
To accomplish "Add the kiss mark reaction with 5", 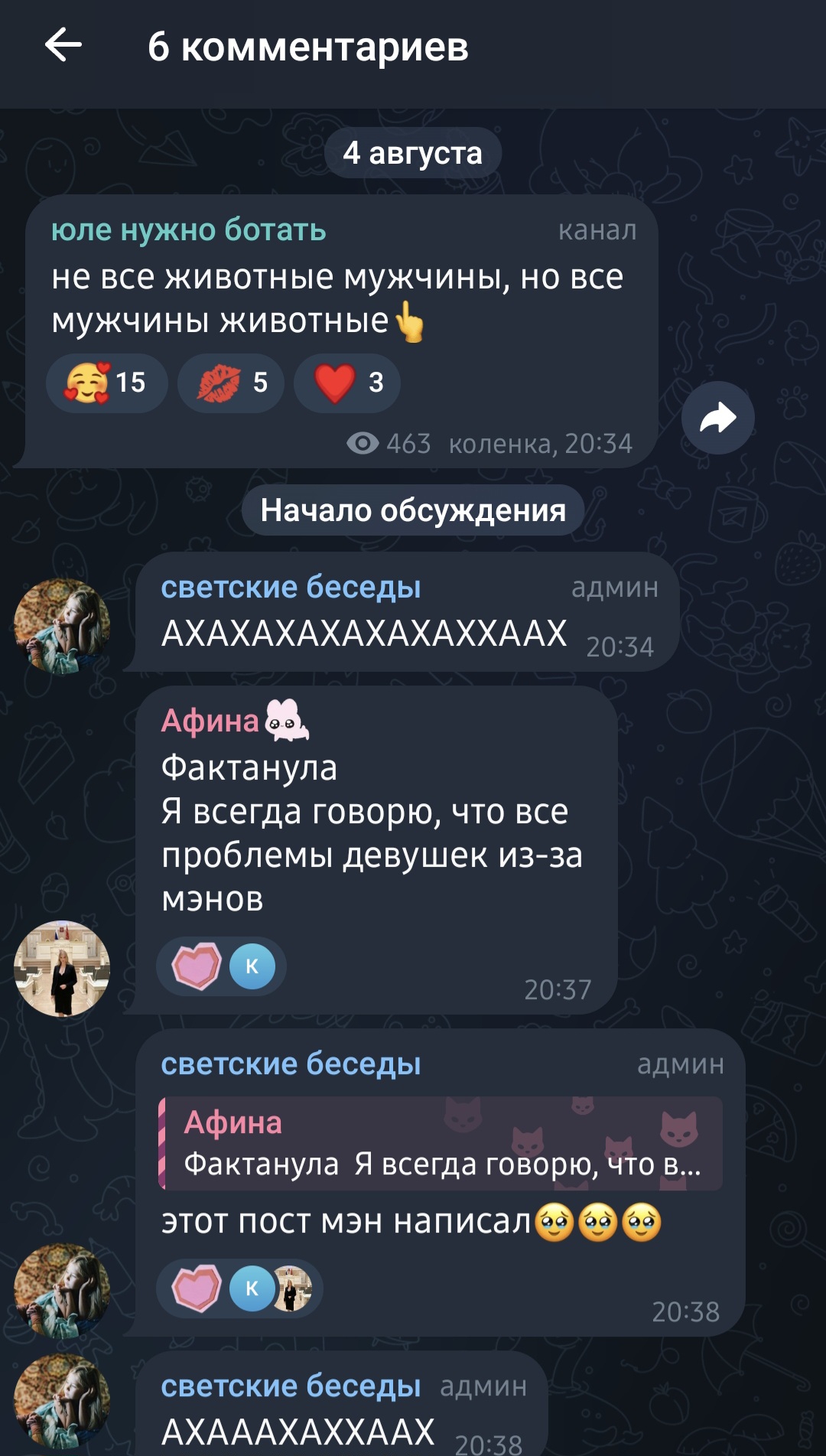I will coord(231,383).
